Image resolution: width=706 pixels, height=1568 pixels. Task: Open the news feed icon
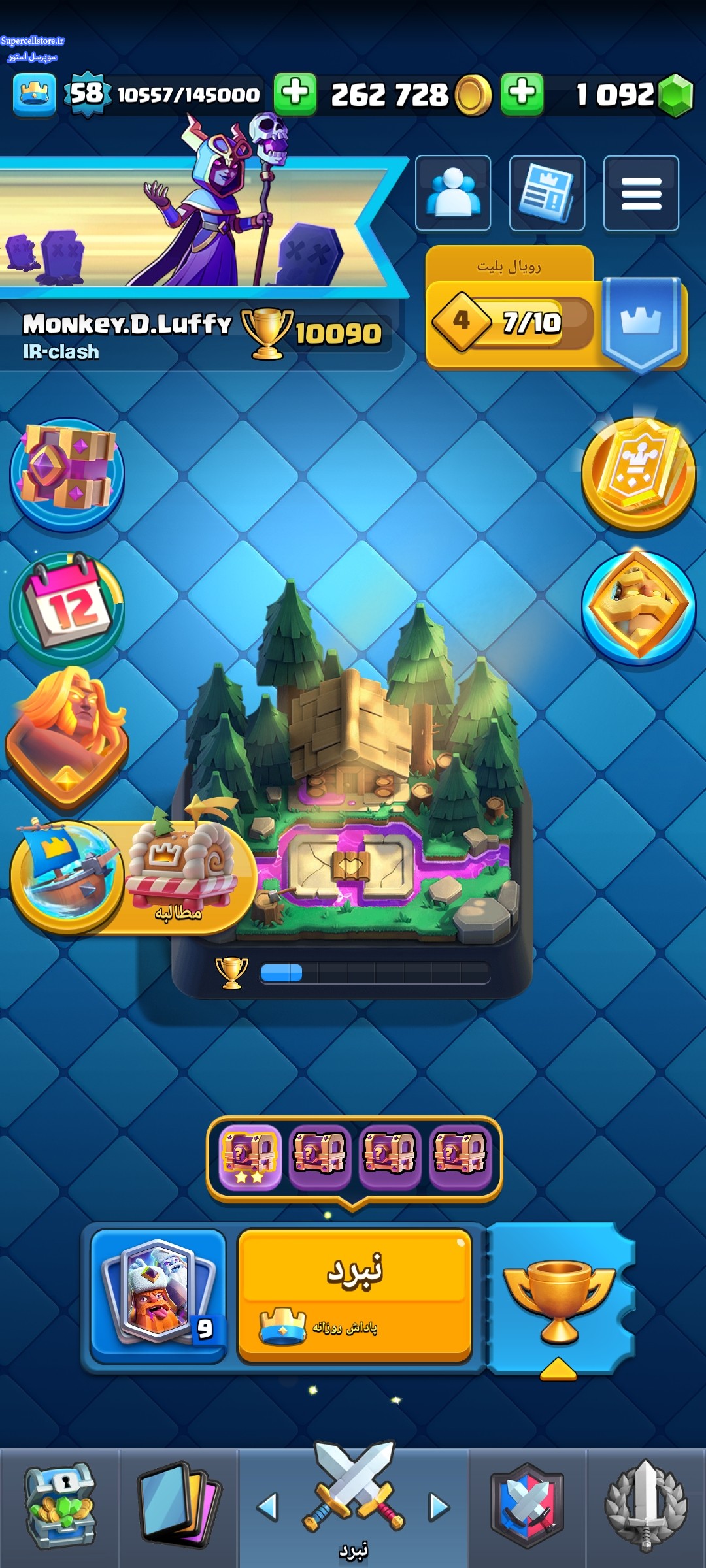[546, 193]
